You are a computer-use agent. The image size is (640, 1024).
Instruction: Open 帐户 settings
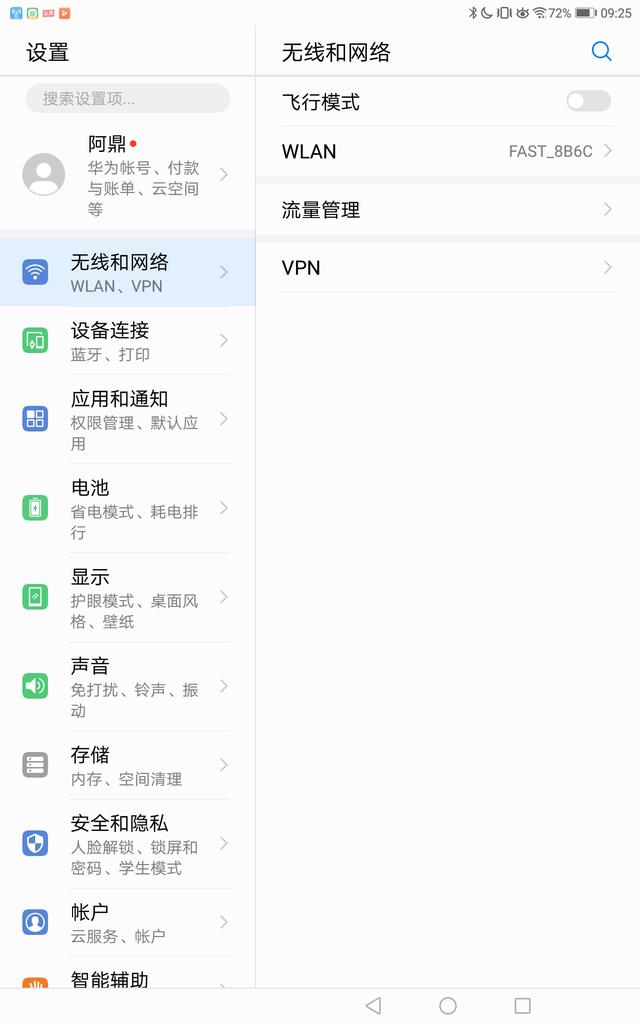[x=127, y=922]
